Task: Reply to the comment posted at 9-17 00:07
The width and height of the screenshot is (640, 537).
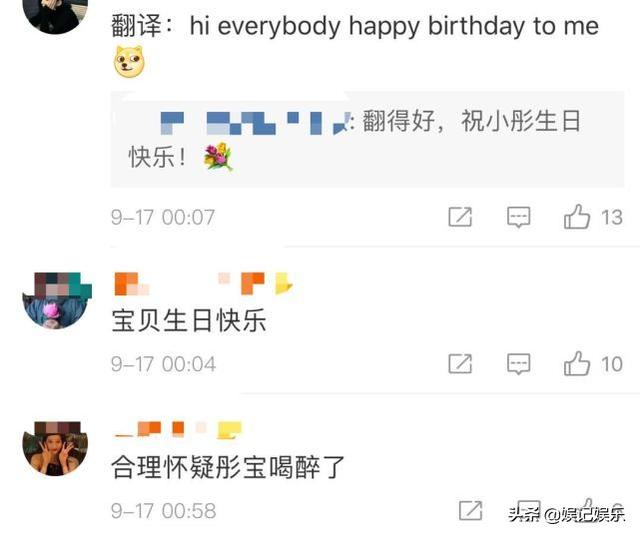Action: (x=518, y=217)
